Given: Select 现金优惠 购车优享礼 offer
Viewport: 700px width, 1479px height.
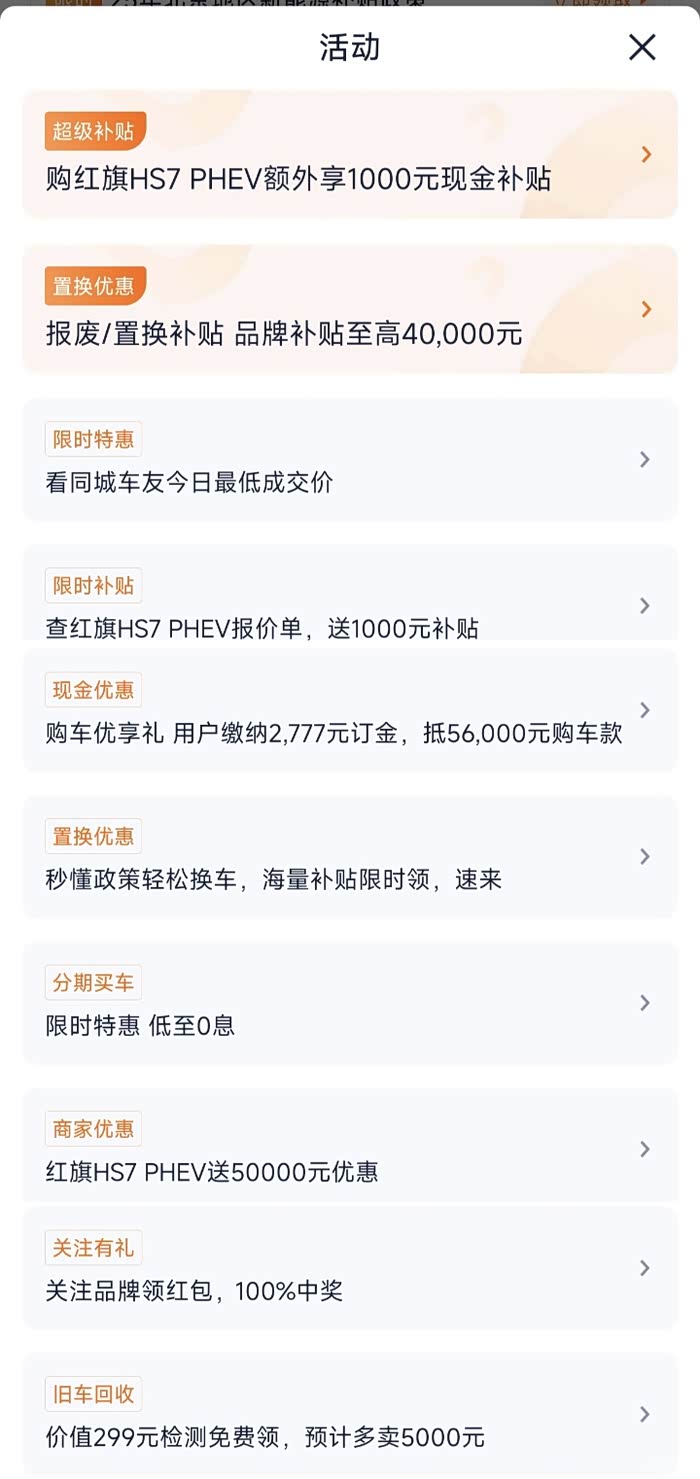Looking at the screenshot, I should tap(349, 711).
